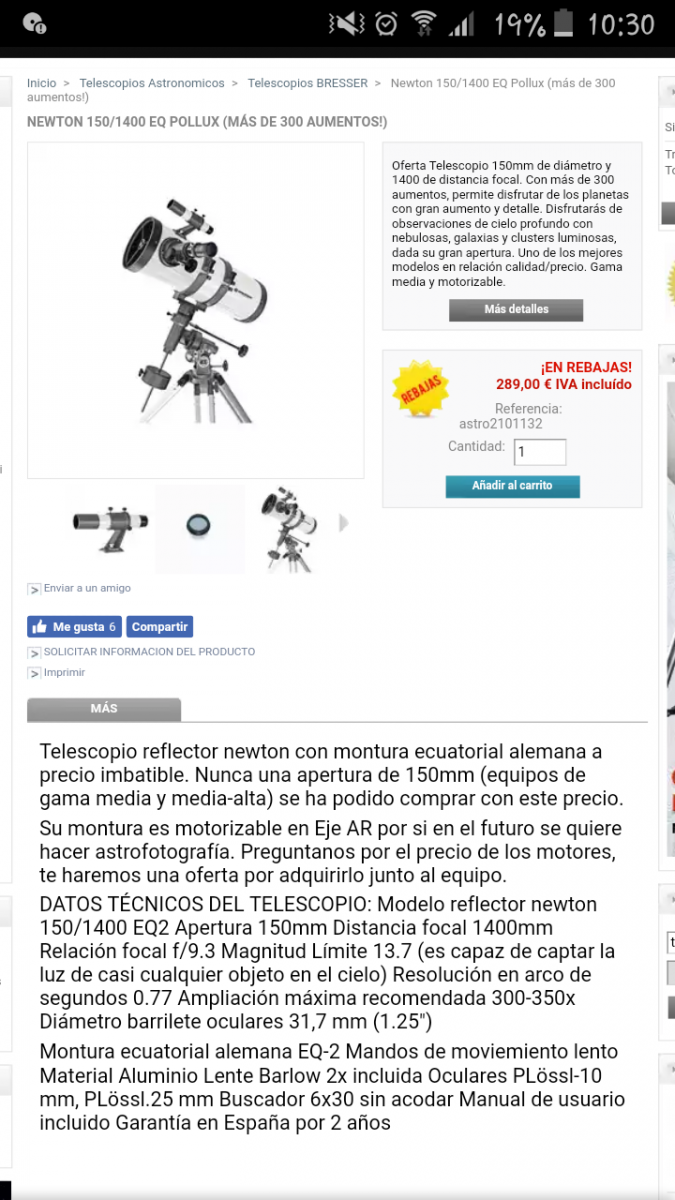Open Telescopios BRESSER breadcrumb
Viewport: 675px width, 1200px height.
tap(308, 83)
